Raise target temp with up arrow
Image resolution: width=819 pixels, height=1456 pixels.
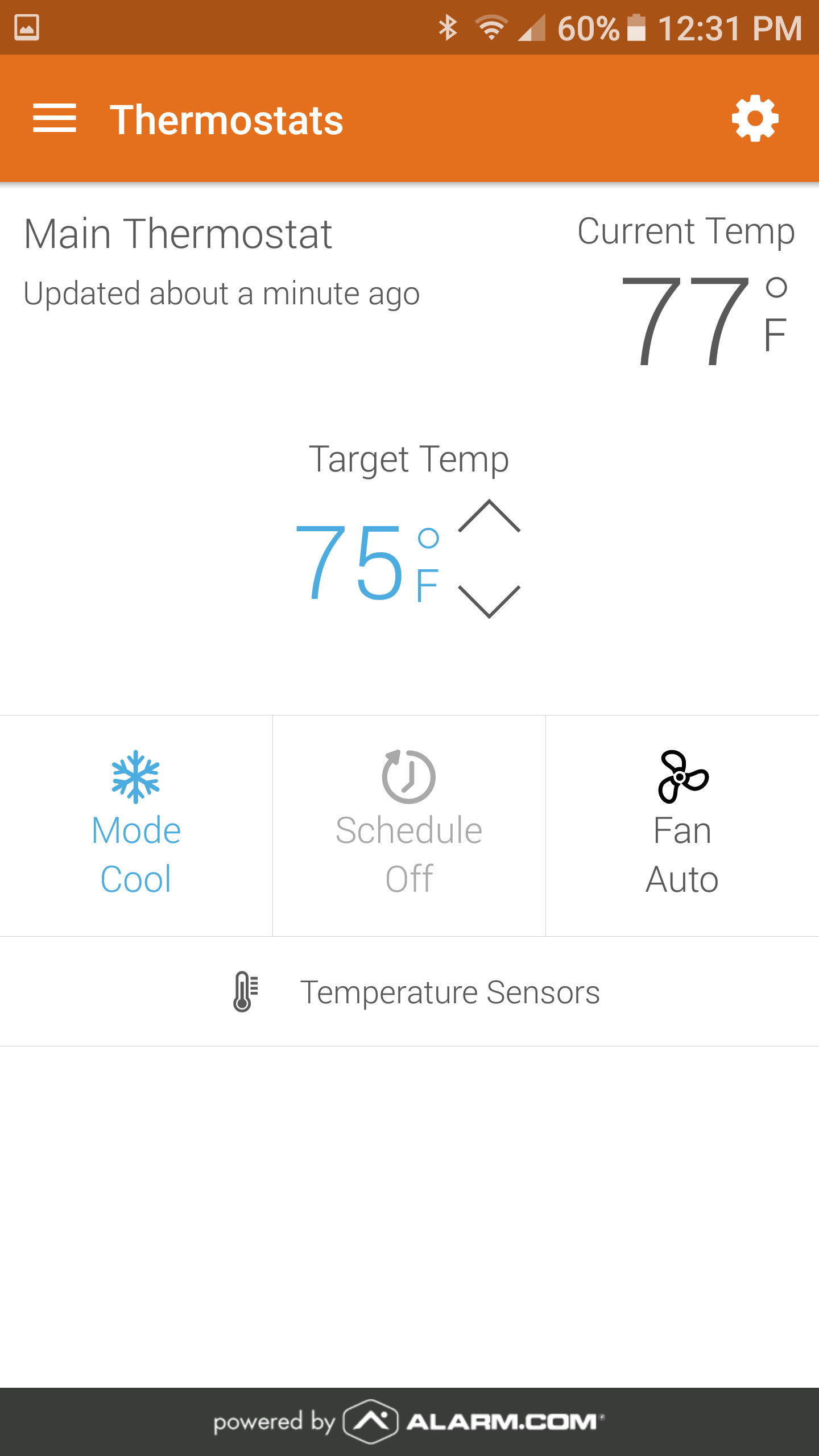(489, 516)
